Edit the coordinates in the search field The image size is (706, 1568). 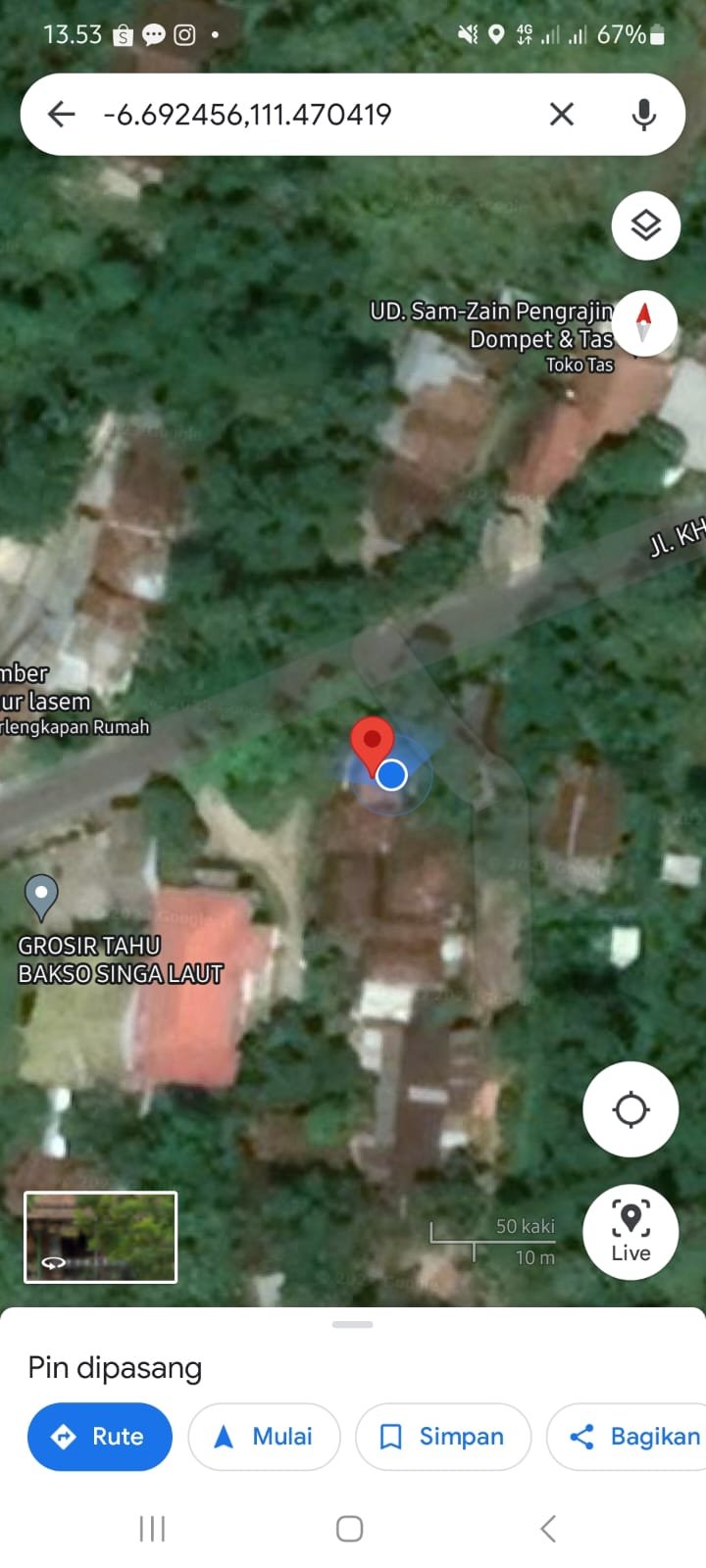(294, 115)
